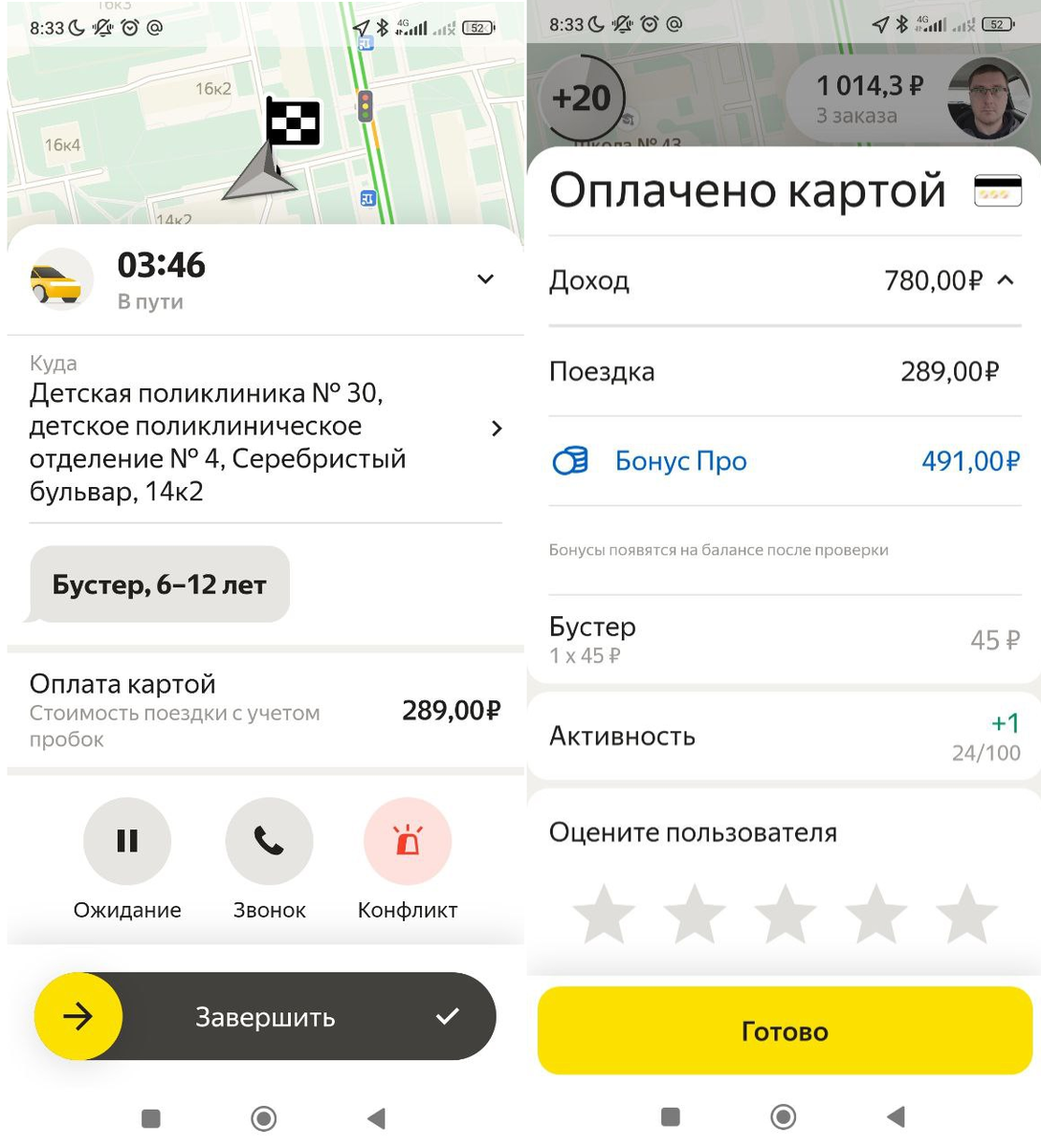Tap the yellow taxi car icon near the timer
The height and width of the screenshot is (1148, 1041).
(59, 278)
